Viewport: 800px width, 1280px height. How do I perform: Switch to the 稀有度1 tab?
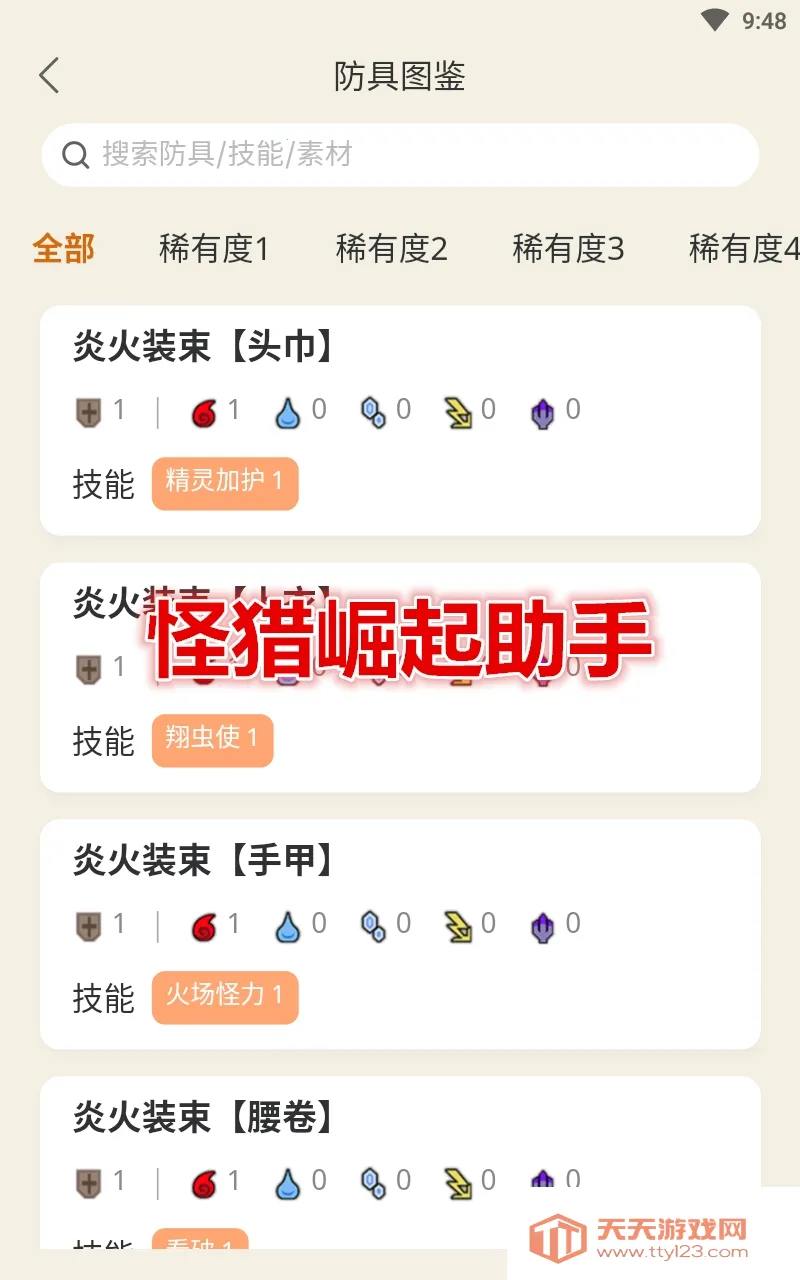214,249
